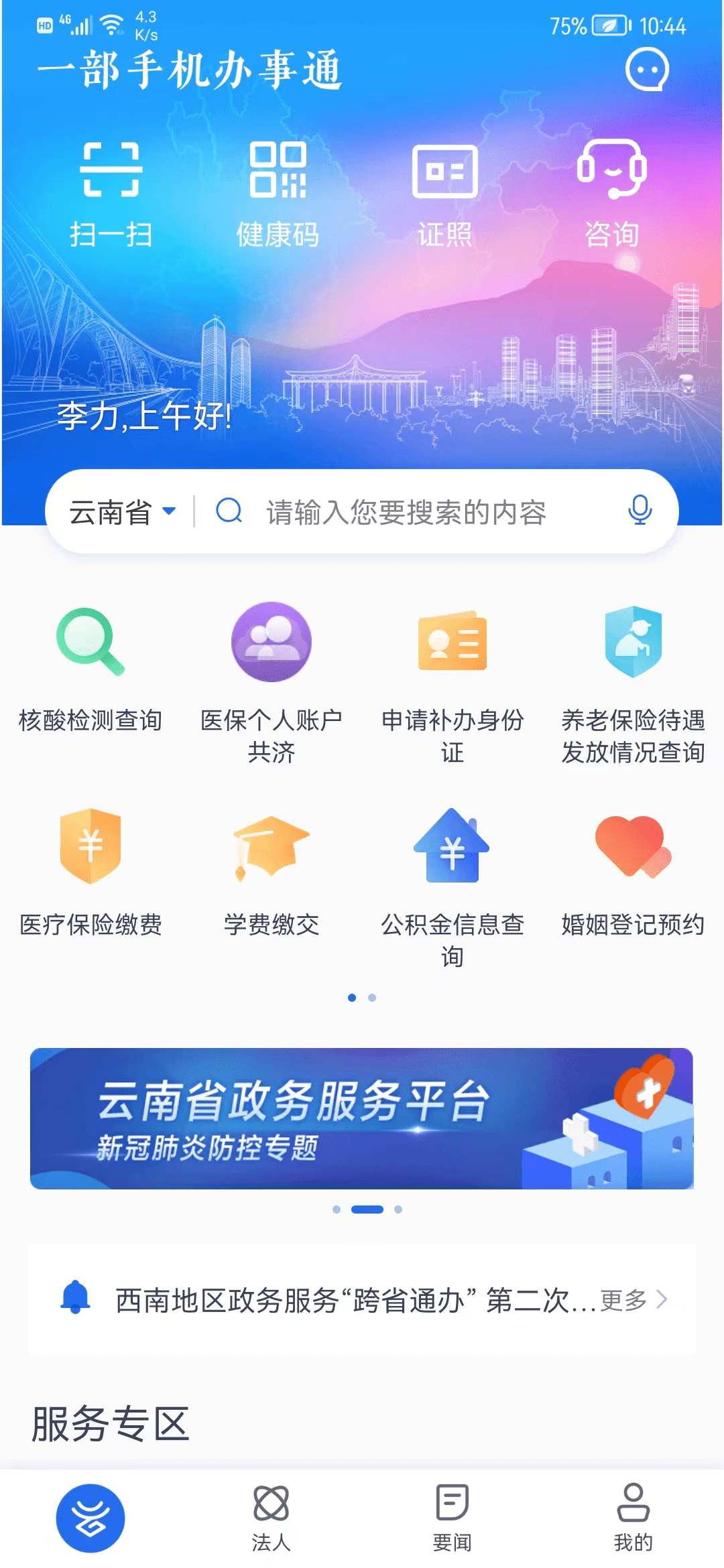Open the 新冠肺炎防控专题 banner

362,1118
